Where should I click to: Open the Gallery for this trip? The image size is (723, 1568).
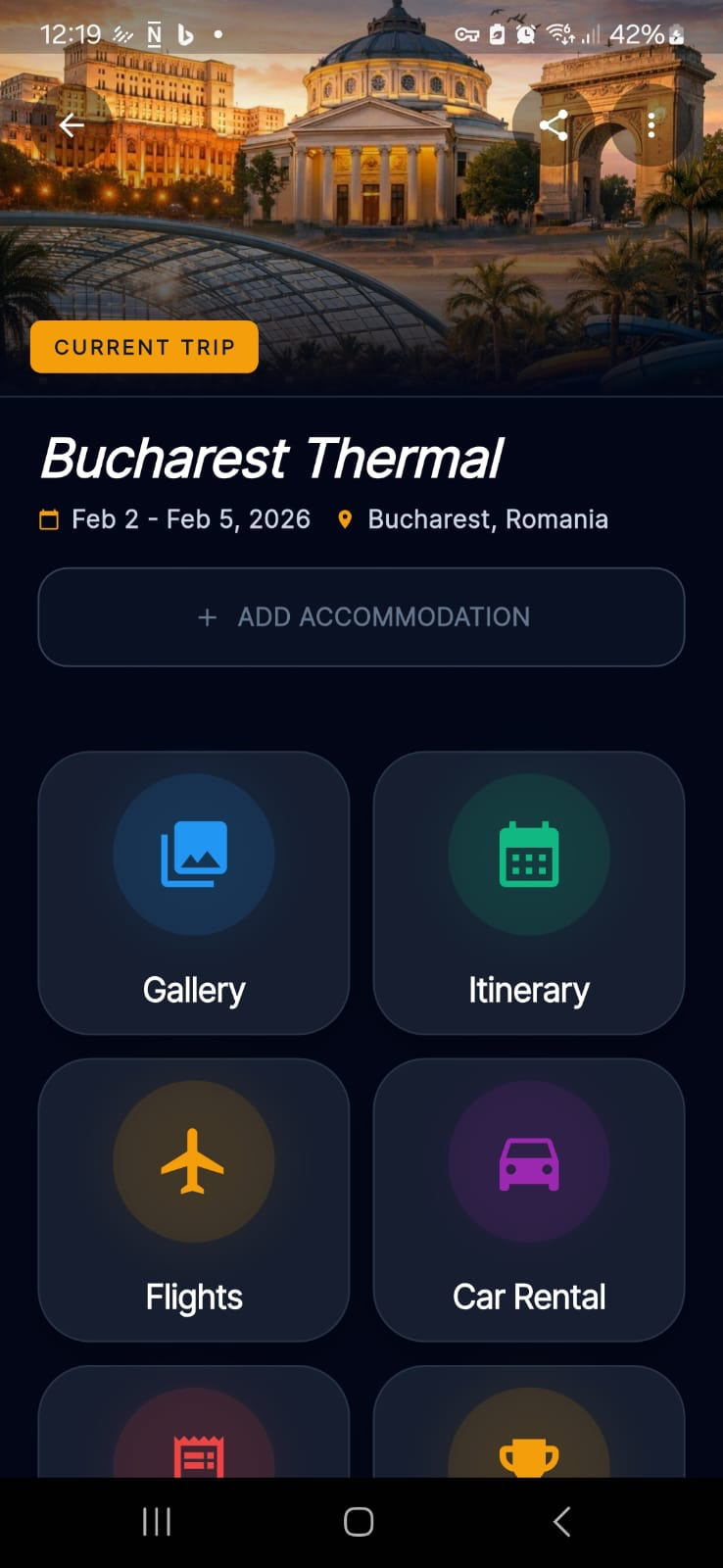point(193,892)
